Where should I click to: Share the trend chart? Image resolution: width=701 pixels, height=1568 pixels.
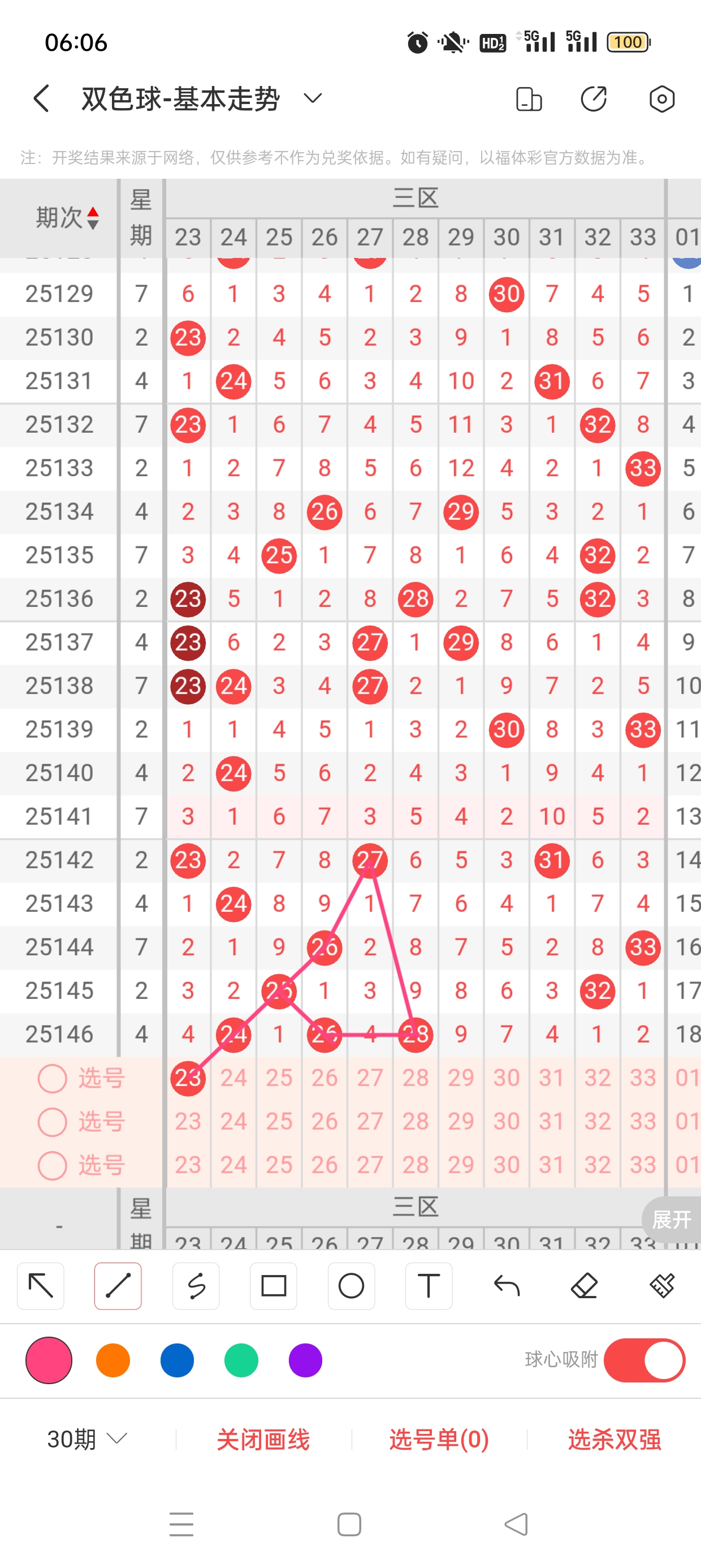(594, 99)
